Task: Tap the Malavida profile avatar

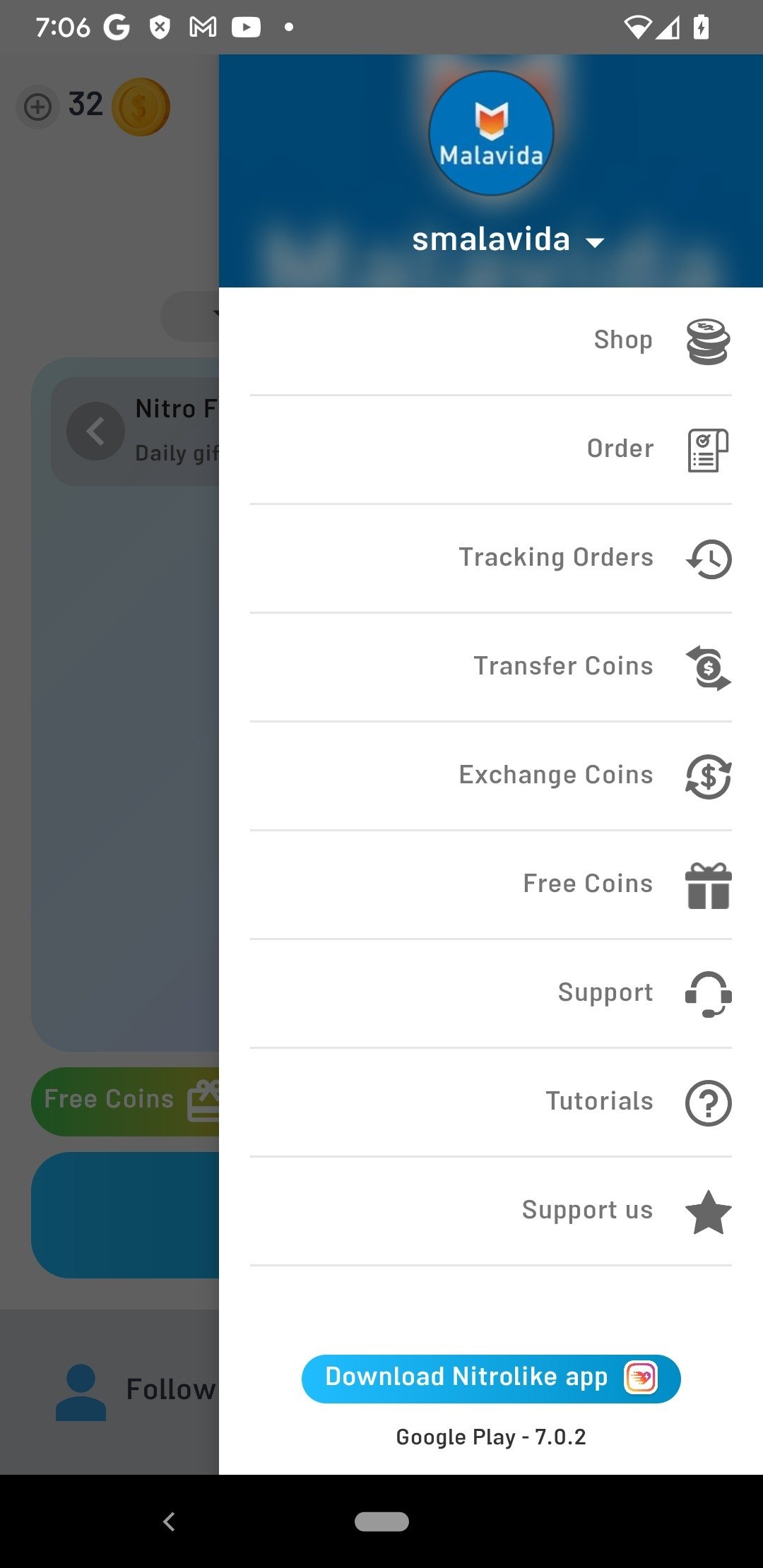Action: pos(491,133)
